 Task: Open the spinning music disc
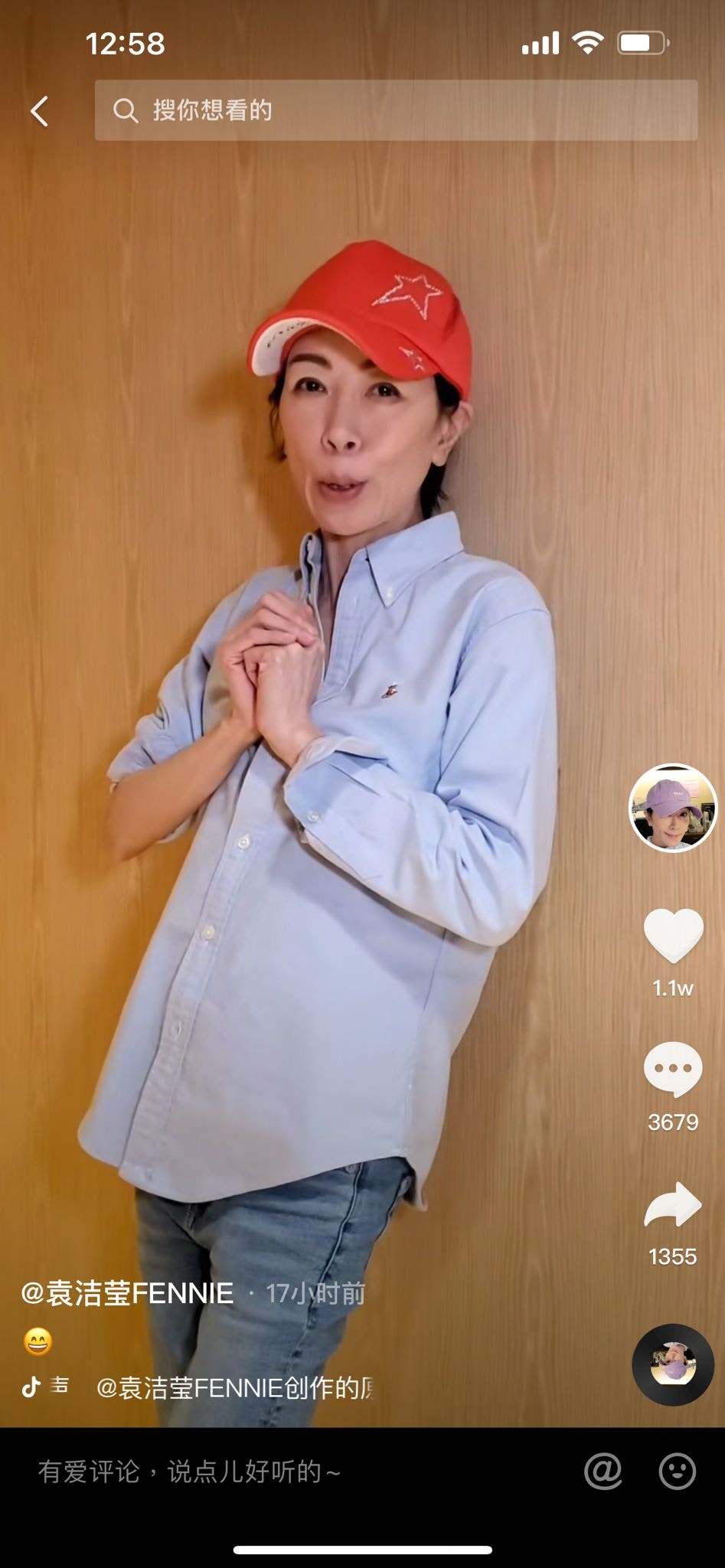[673, 1364]
